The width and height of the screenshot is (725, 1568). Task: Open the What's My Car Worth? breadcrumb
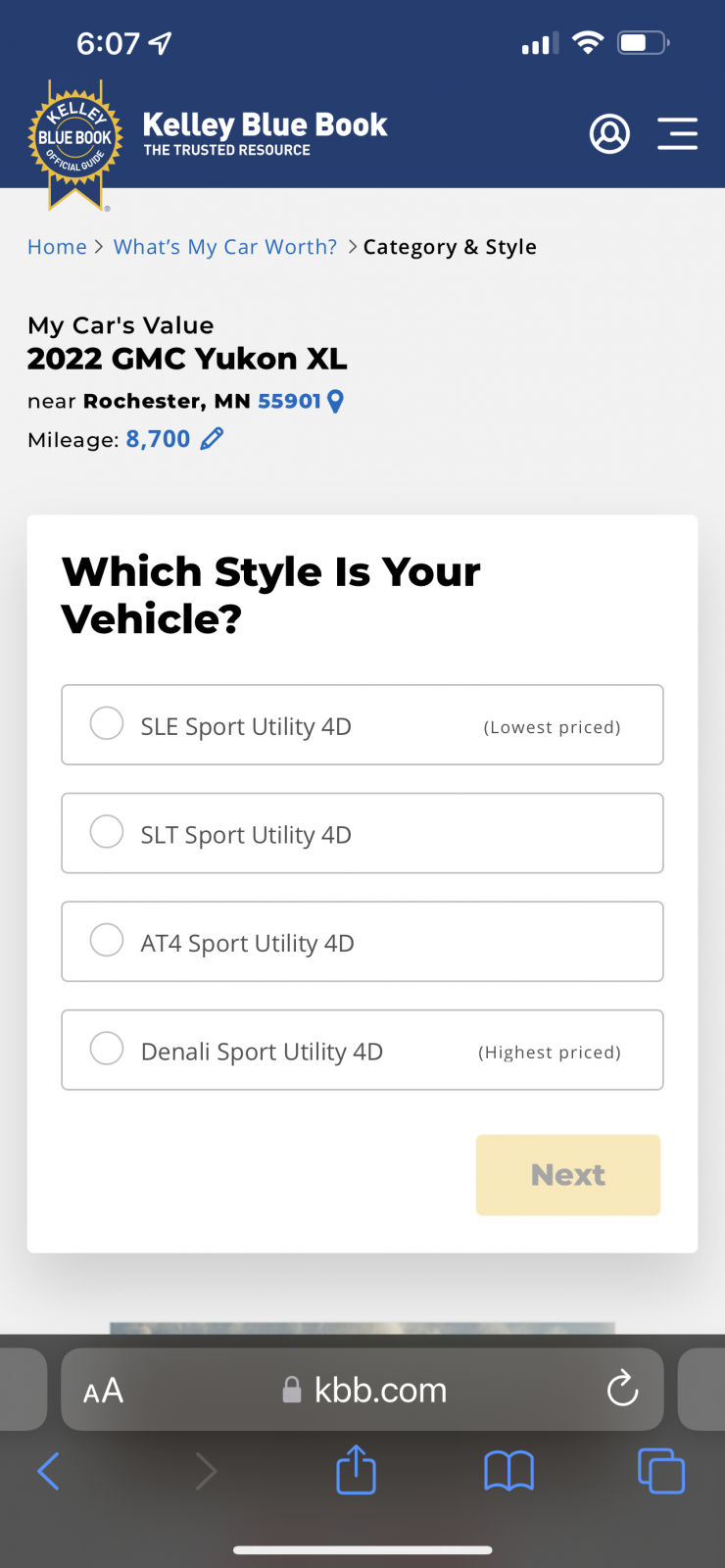[x=225, y=247]
